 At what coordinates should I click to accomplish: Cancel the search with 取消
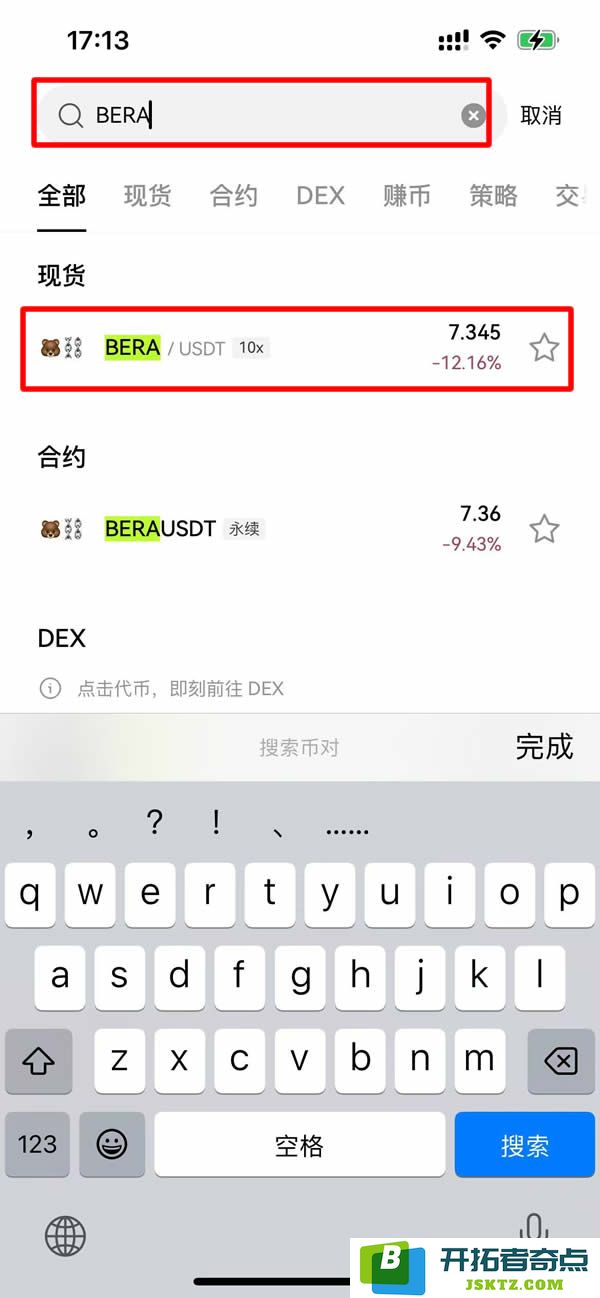[x=541, y=115]
